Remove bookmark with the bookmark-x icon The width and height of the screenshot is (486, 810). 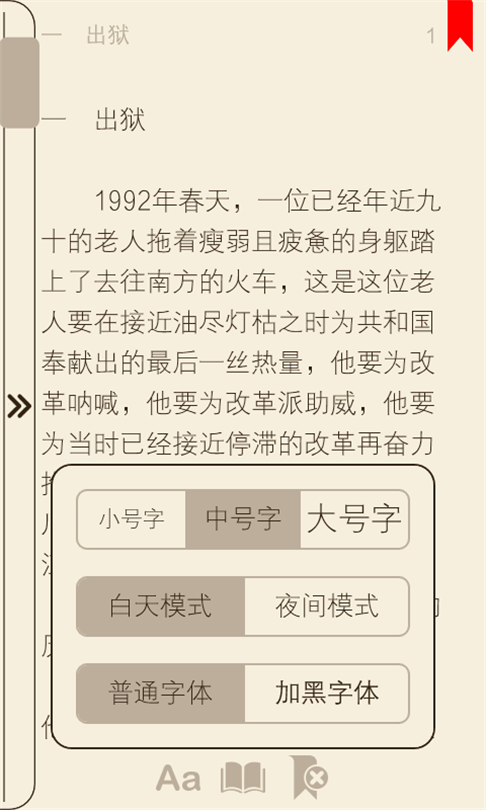(x=309, y=776)
